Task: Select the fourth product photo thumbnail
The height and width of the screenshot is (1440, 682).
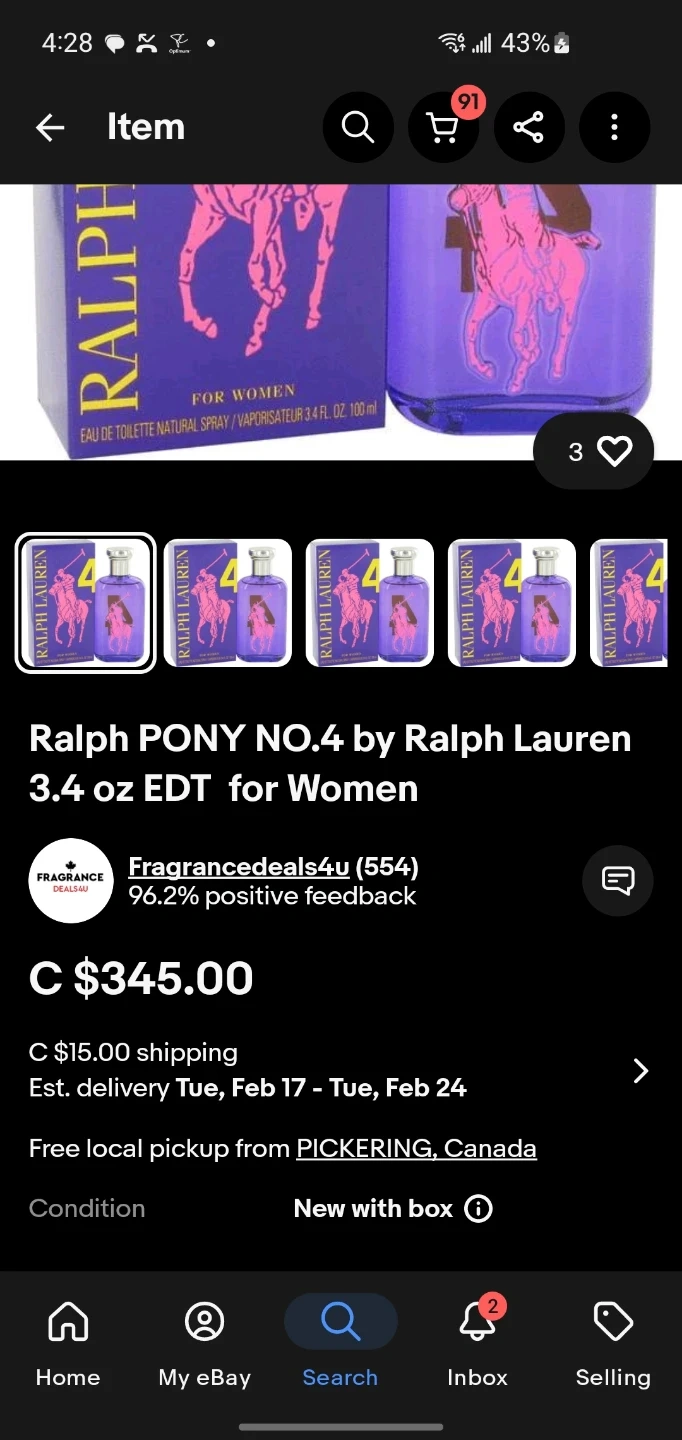Action: 512,603
